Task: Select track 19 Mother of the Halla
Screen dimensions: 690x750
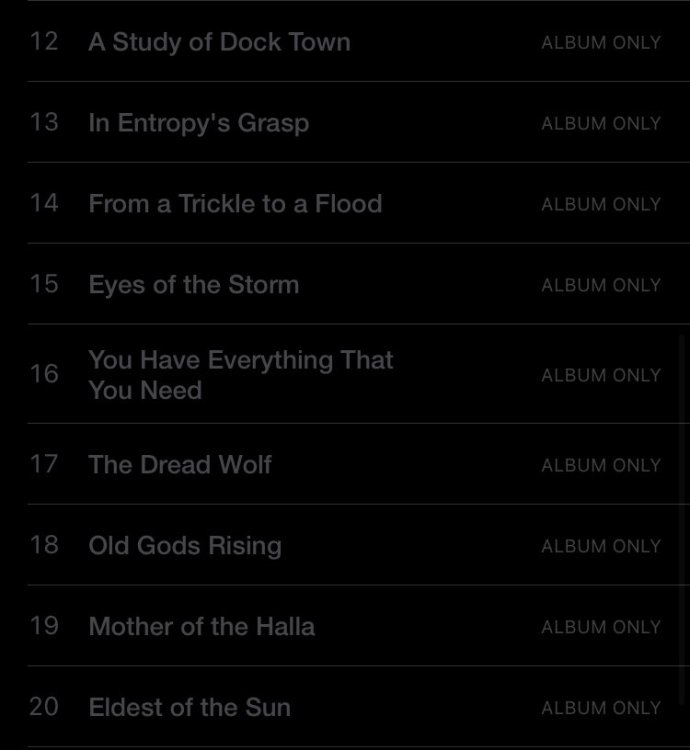Action: coord(201,627)
